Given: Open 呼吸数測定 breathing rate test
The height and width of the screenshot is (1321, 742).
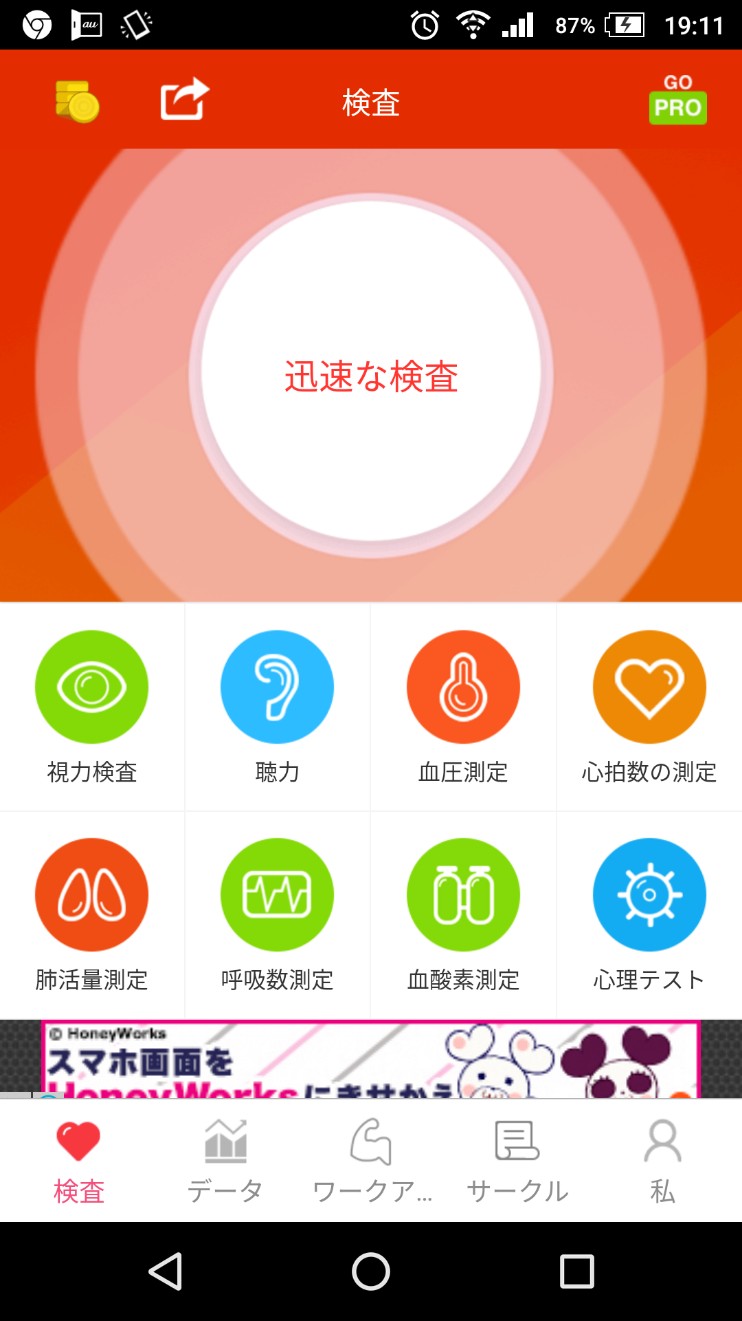Looking at the screenshot, I should click(x=277, y=912).
